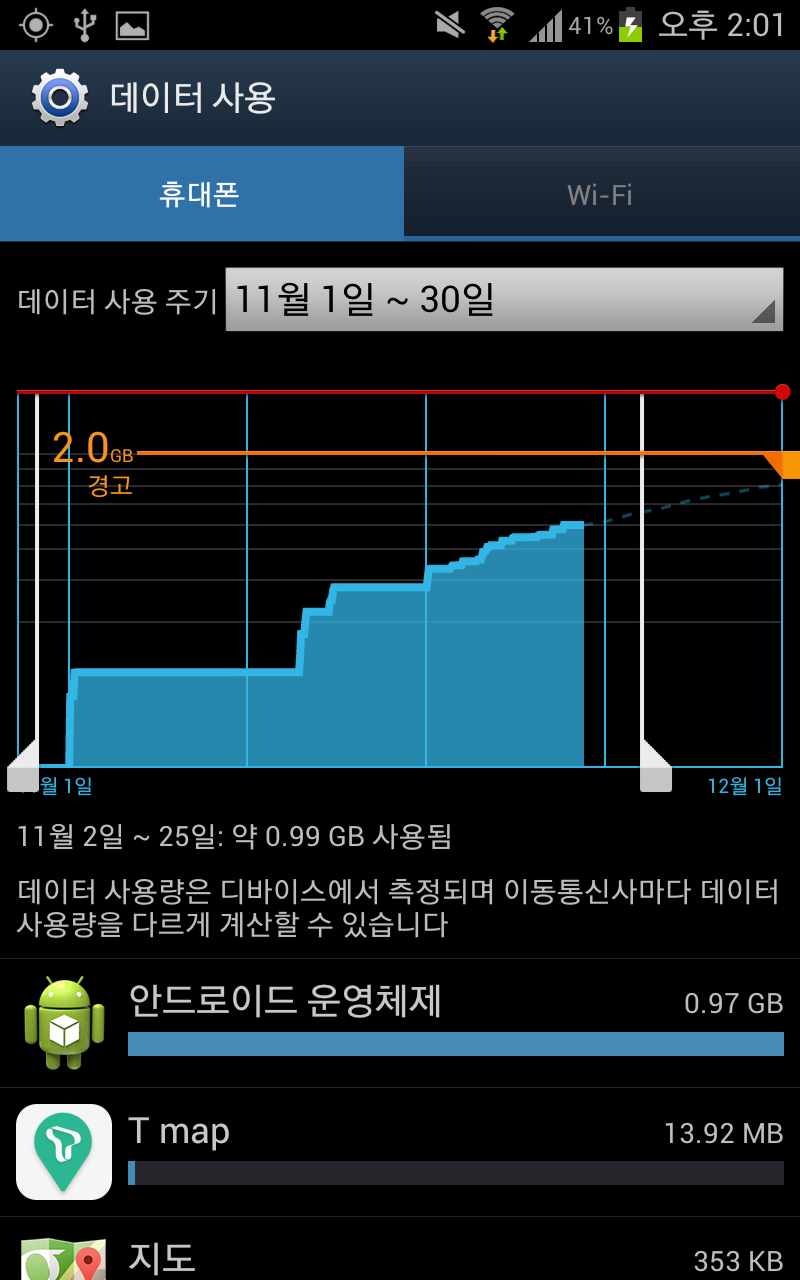
Task: Open 지도 data usage details
Action: [x=400, y=1255]
